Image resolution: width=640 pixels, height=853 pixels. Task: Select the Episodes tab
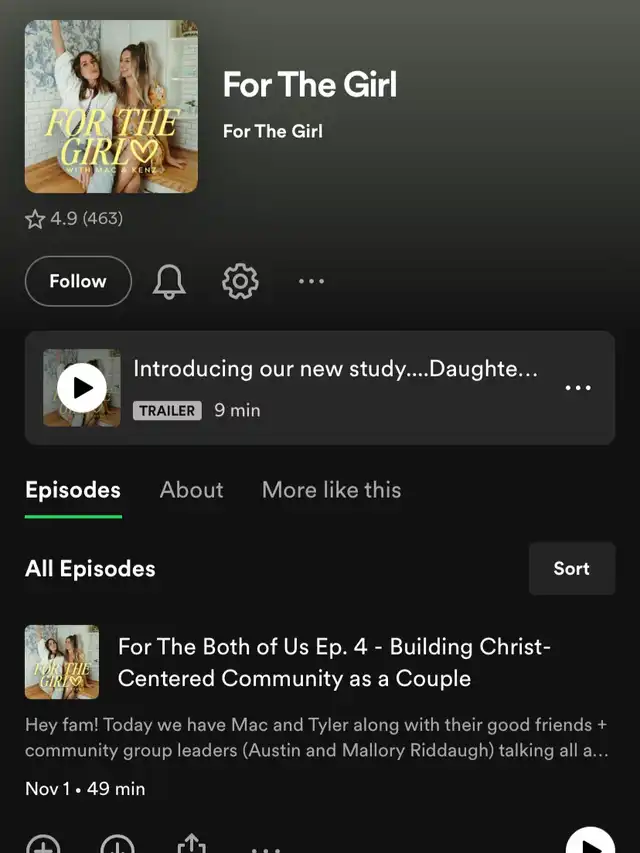click(73, 490)
